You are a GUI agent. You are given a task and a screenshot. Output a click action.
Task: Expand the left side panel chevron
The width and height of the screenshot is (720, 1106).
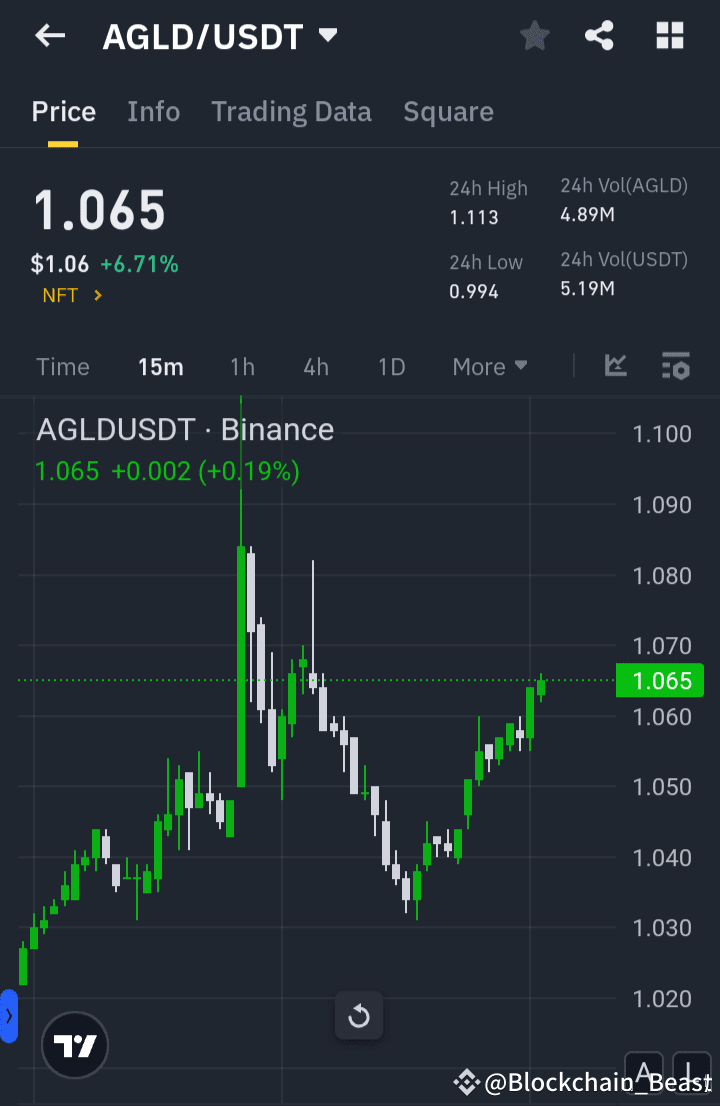pyautogui.click(x=8, y=1016)
